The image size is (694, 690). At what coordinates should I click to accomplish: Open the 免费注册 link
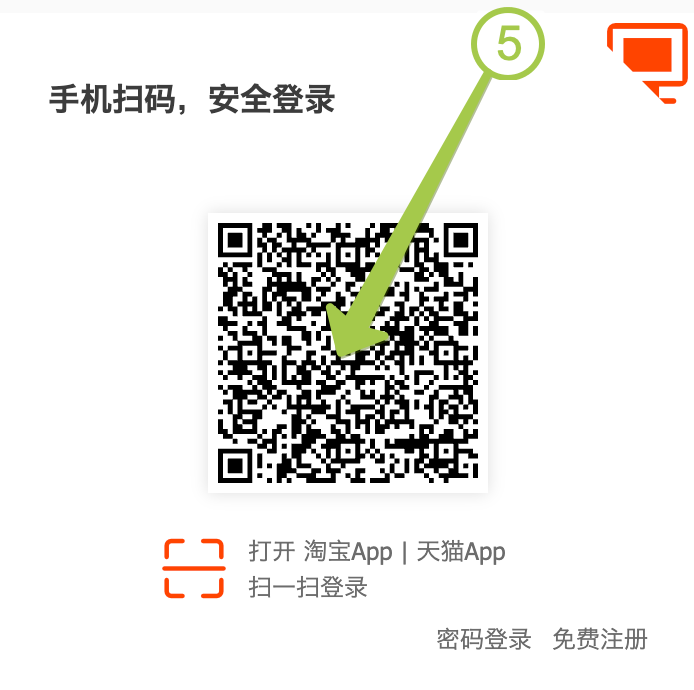pos(600,639)
